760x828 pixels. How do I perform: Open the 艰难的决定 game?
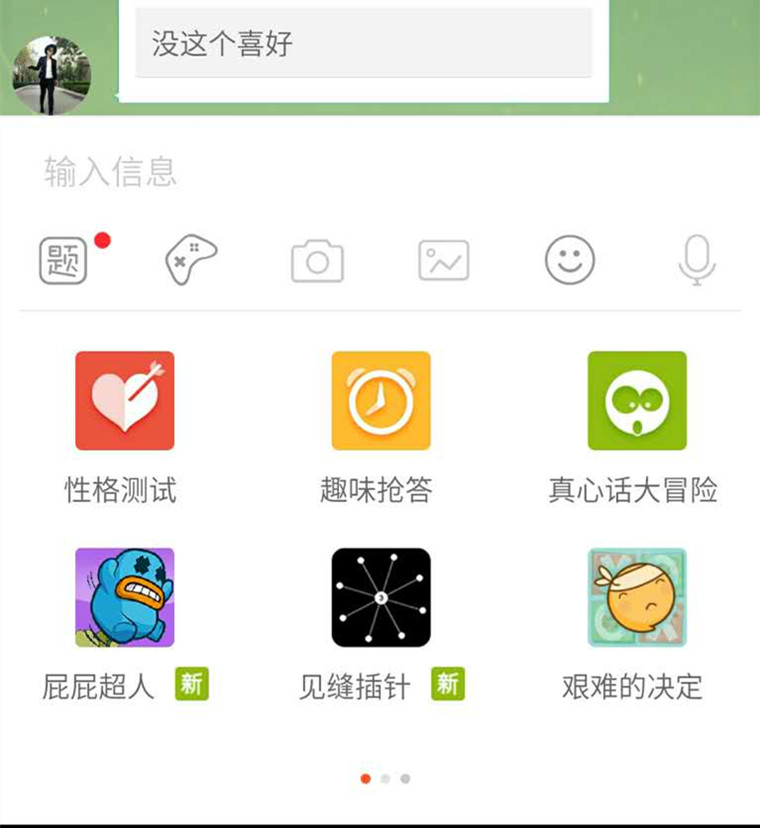pos(637,597)
